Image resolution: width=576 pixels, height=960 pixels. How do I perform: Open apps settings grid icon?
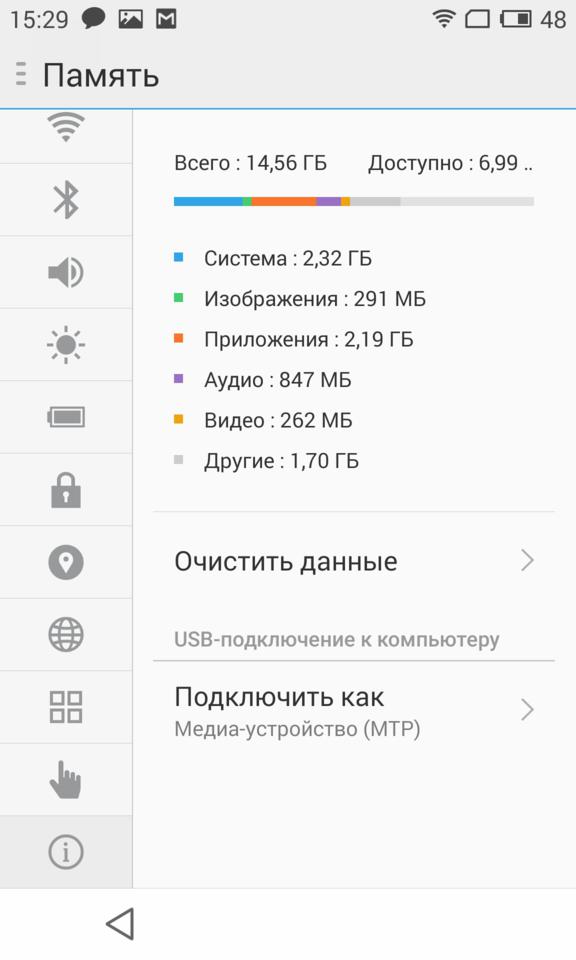[x=65, y=707]
